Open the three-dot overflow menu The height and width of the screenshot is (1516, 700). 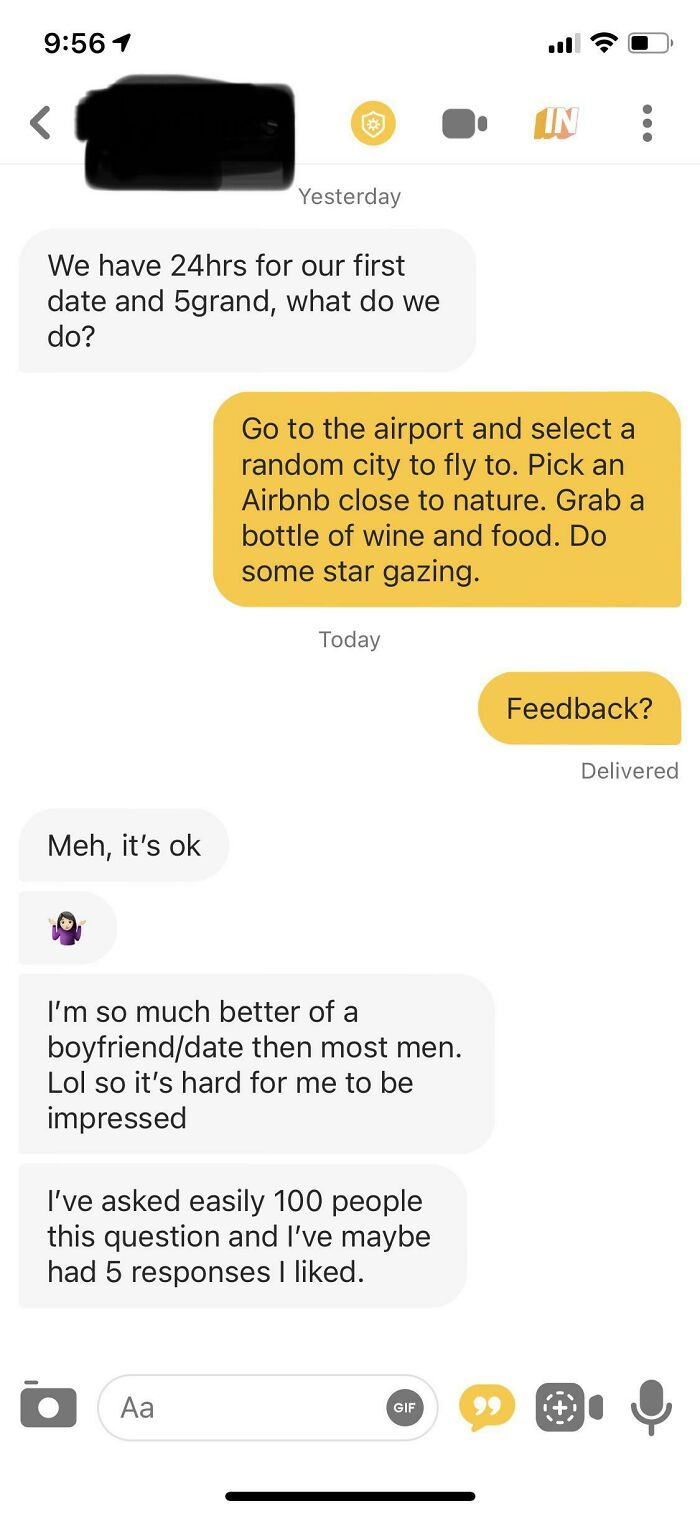point(647,123)
